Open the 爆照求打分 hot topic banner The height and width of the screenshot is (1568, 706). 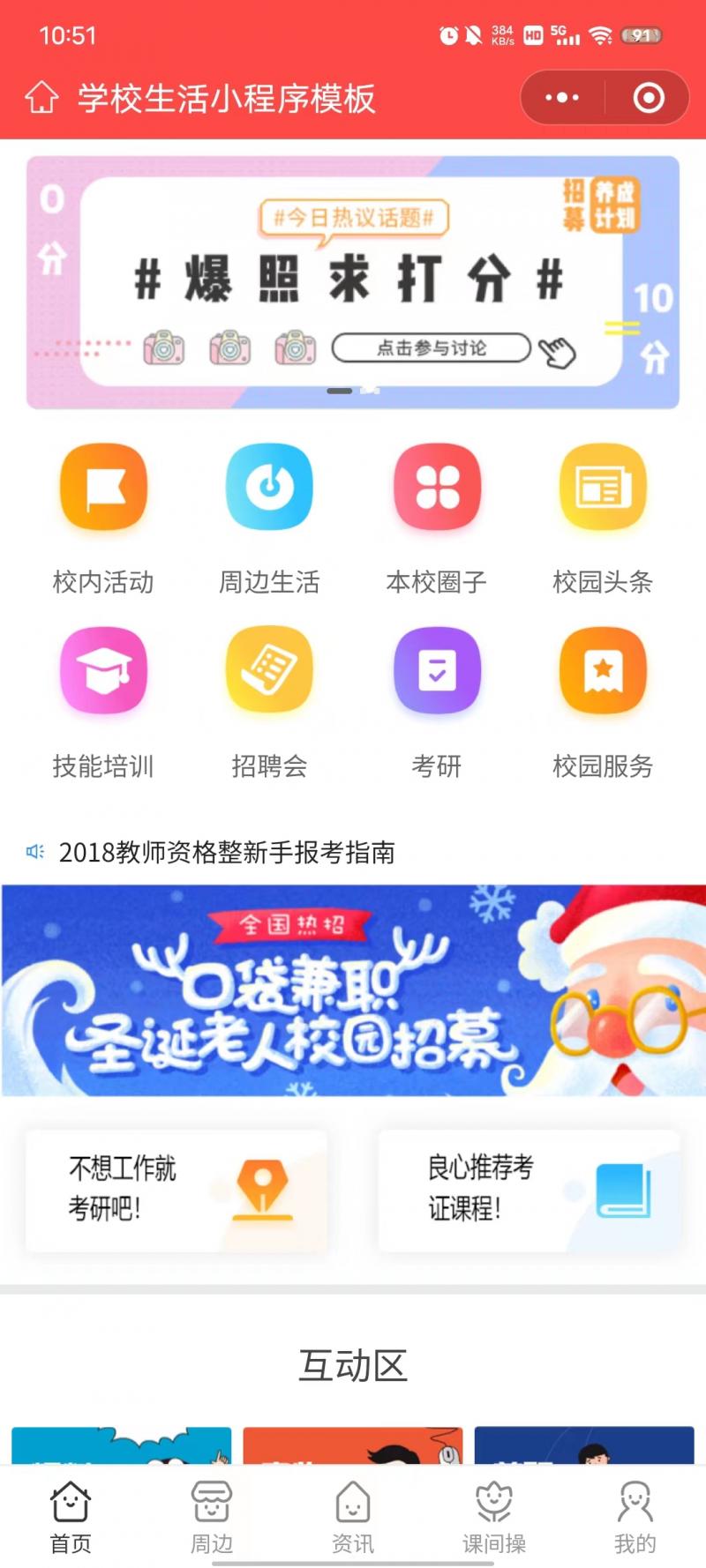click(353, 282)
